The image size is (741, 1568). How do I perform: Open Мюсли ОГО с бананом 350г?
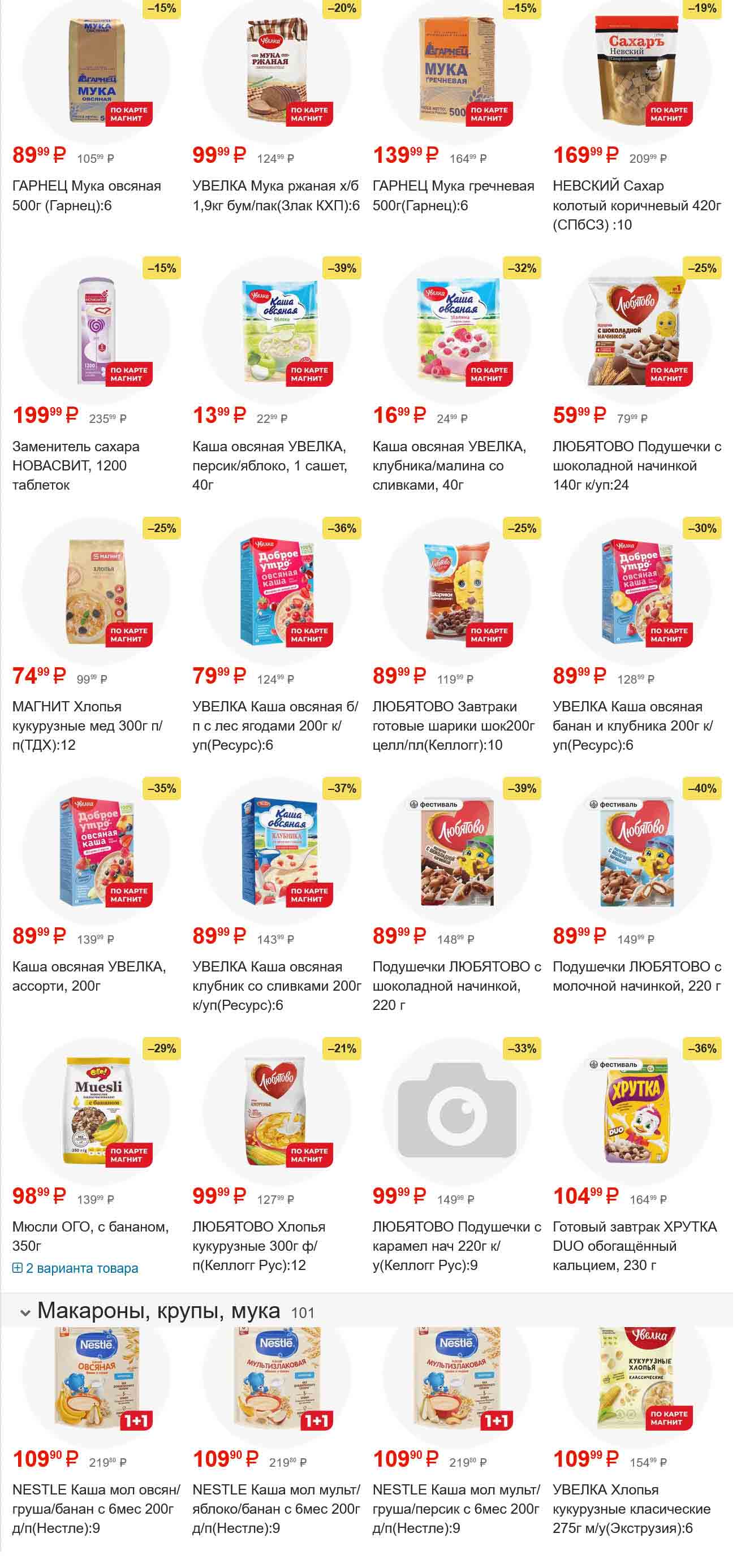click(x=90, y=1236)
